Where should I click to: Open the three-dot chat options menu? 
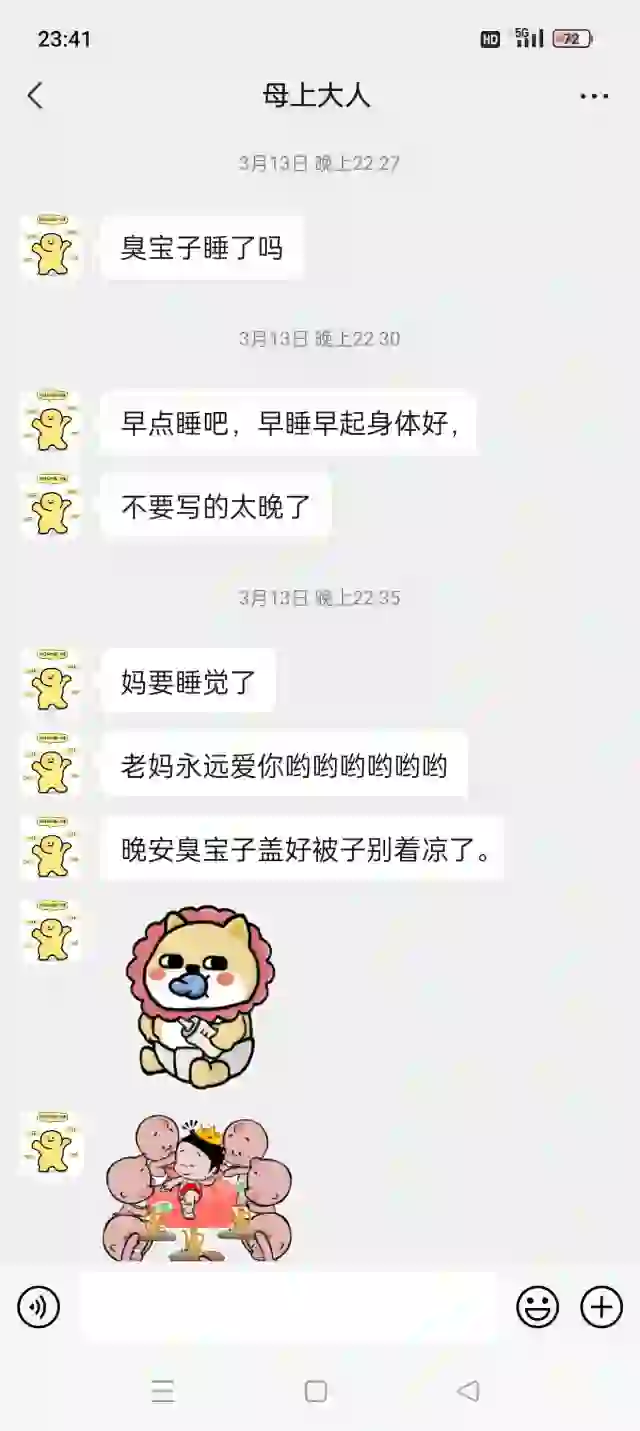click(x=594, y=96)
